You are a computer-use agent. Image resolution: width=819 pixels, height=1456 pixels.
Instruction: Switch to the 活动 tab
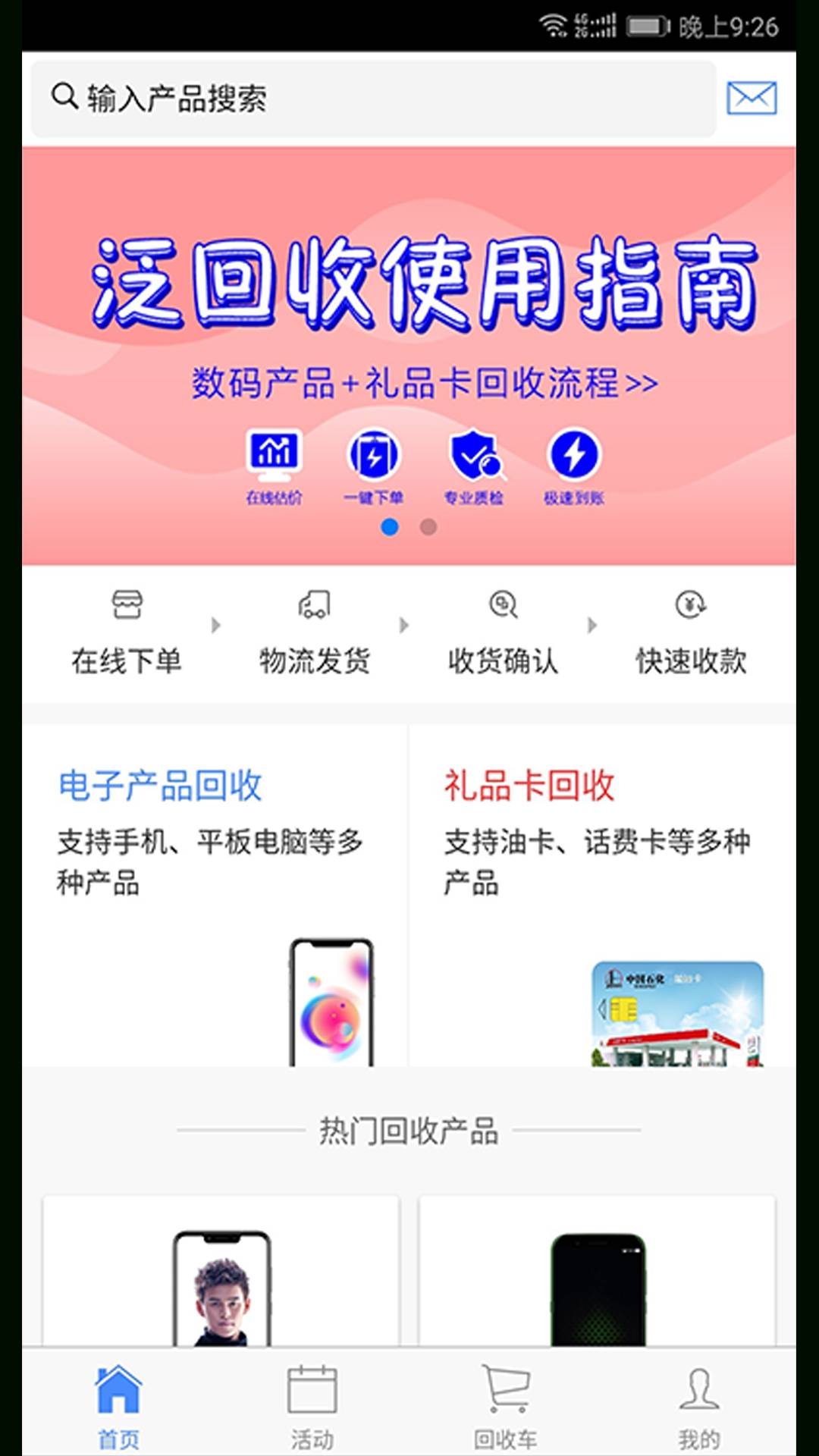tap(312, 1405)
